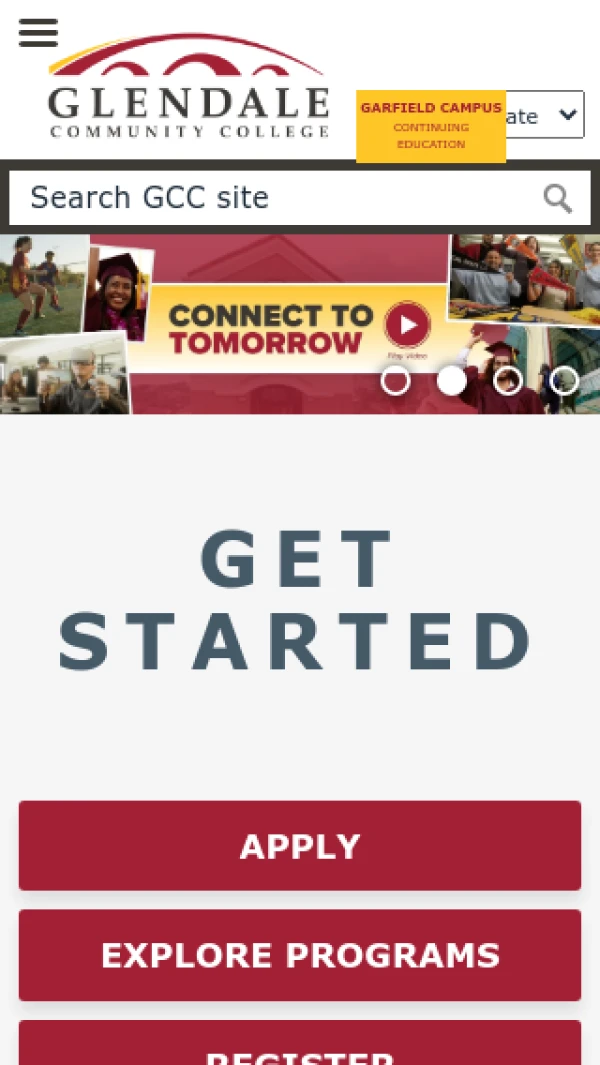Screen dimensions: 600x1065
Task: Open the Garfield Campus Continuing Education link
Action: pyautogui.click(x=431, y=126)
